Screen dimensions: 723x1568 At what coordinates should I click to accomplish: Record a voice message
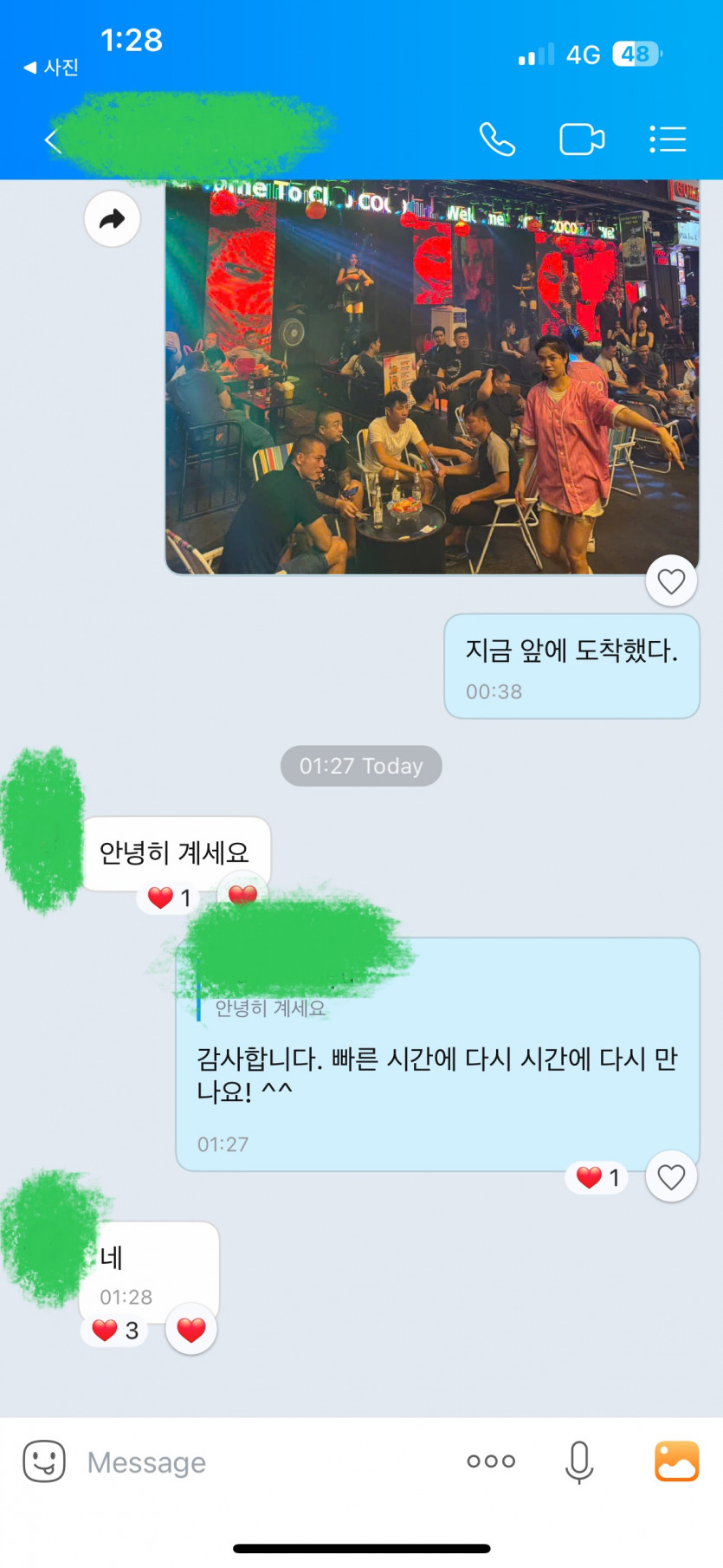[x=579, y=1461]
